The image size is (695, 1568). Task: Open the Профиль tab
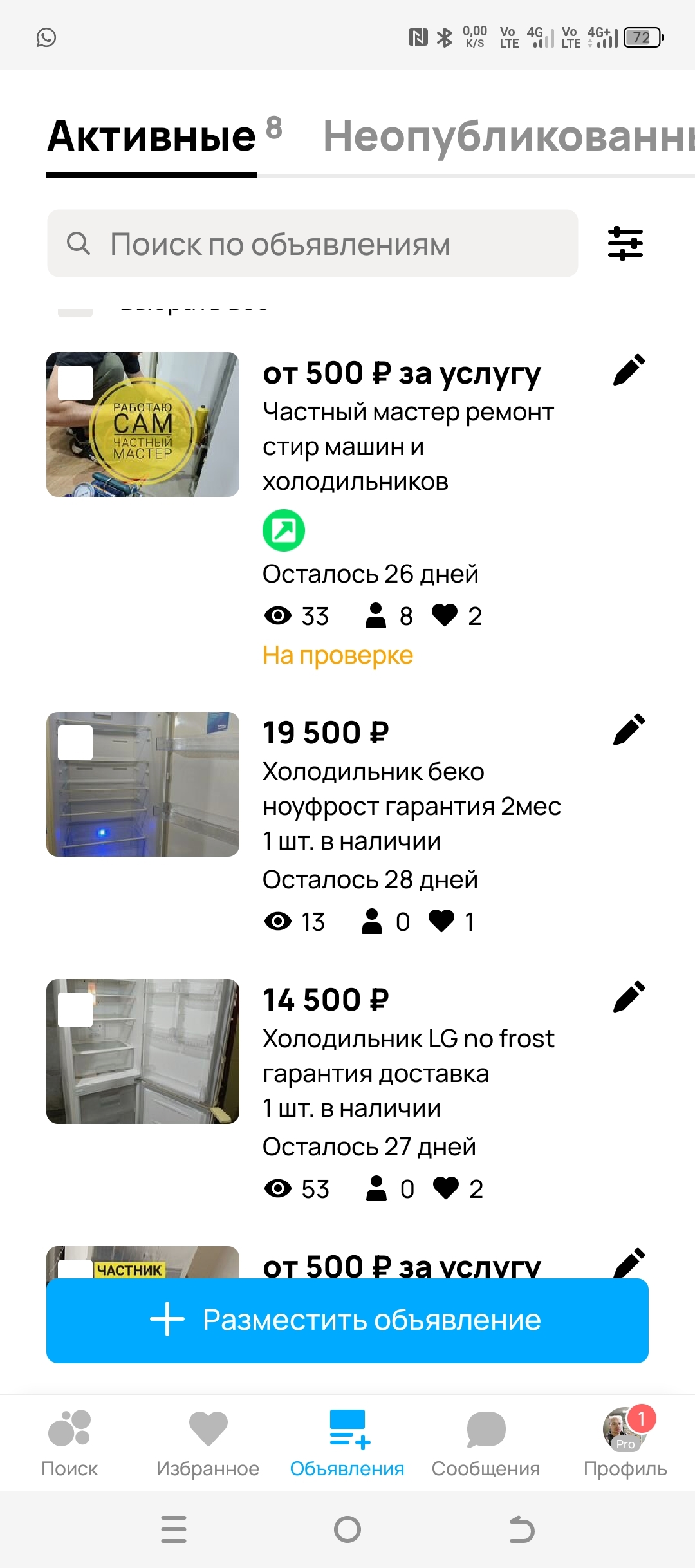click(625, 1443)
